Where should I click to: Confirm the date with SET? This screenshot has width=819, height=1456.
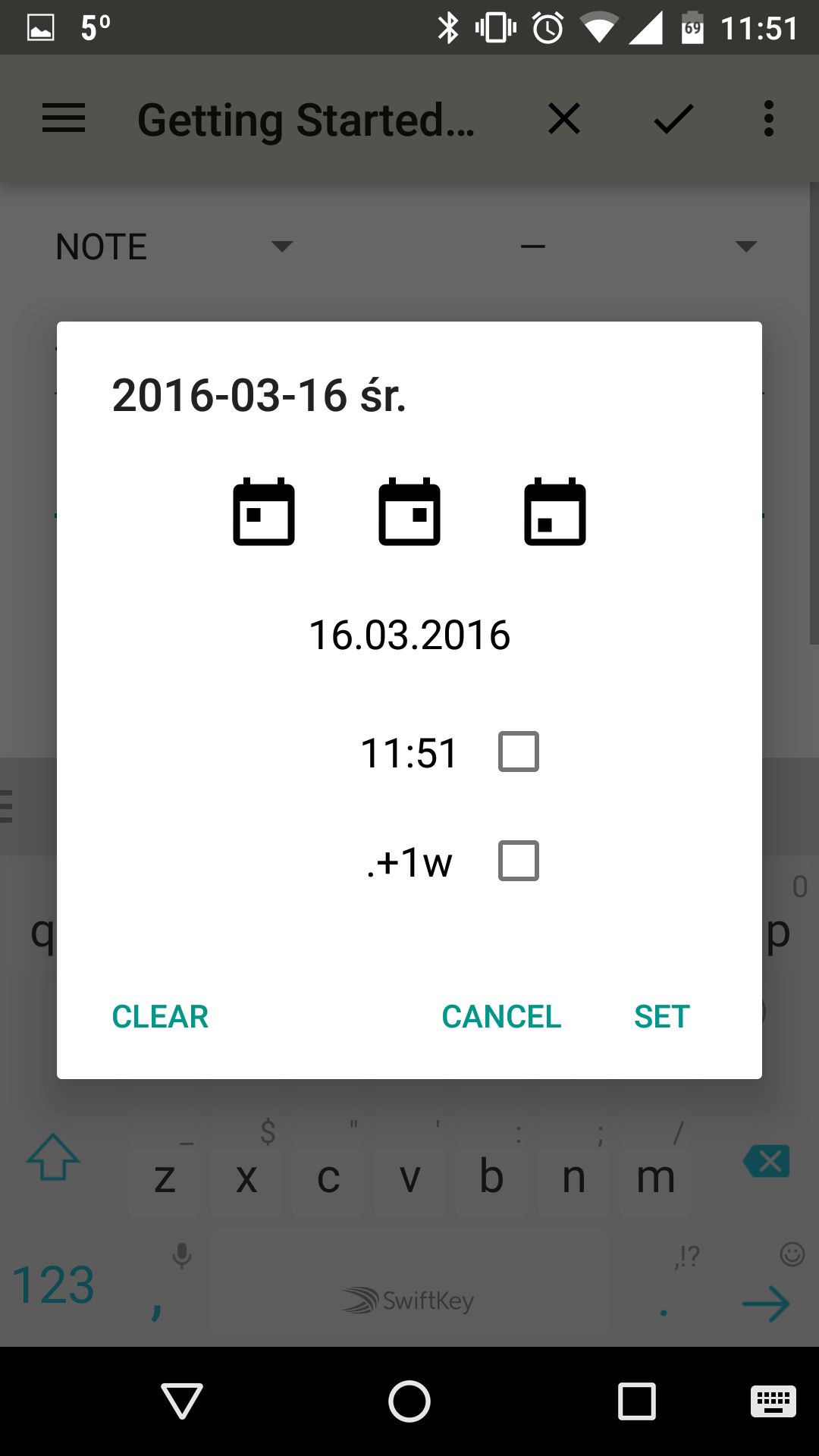pos(662,1017)
